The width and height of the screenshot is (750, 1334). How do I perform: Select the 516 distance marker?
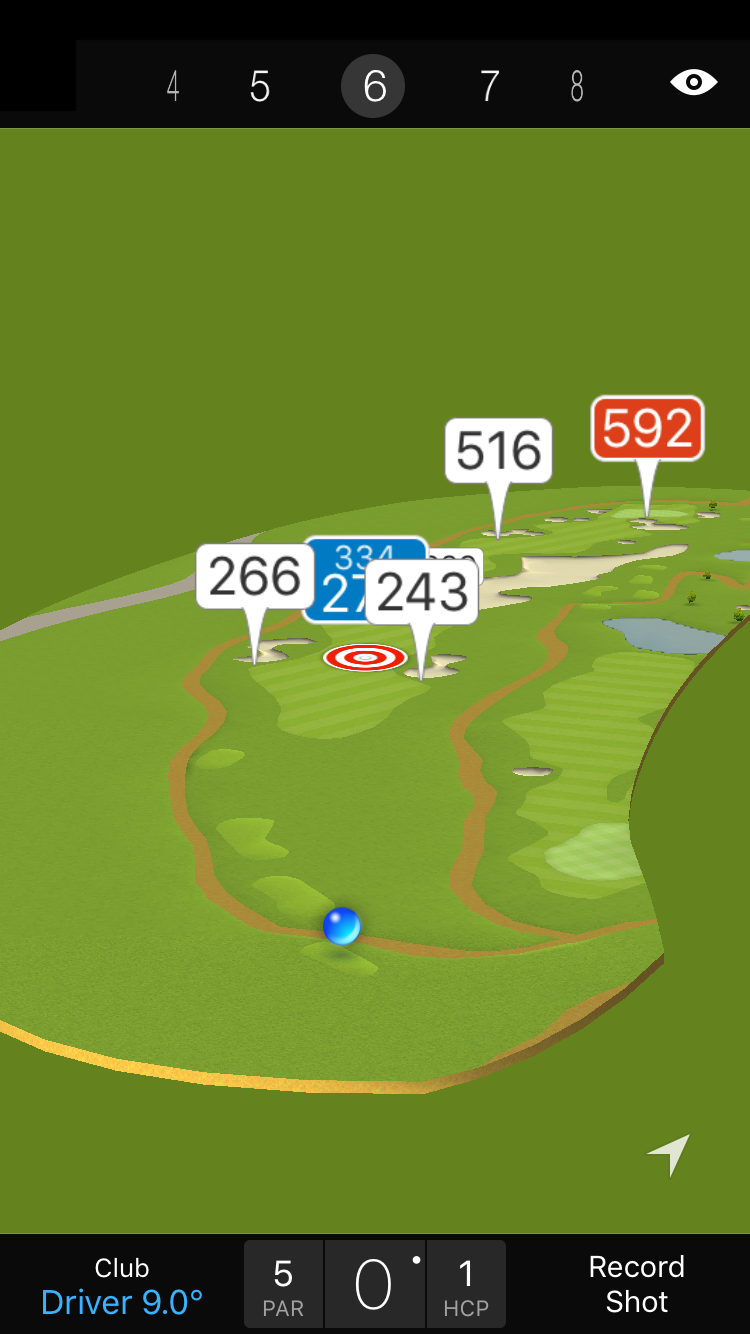pos(498,451)
